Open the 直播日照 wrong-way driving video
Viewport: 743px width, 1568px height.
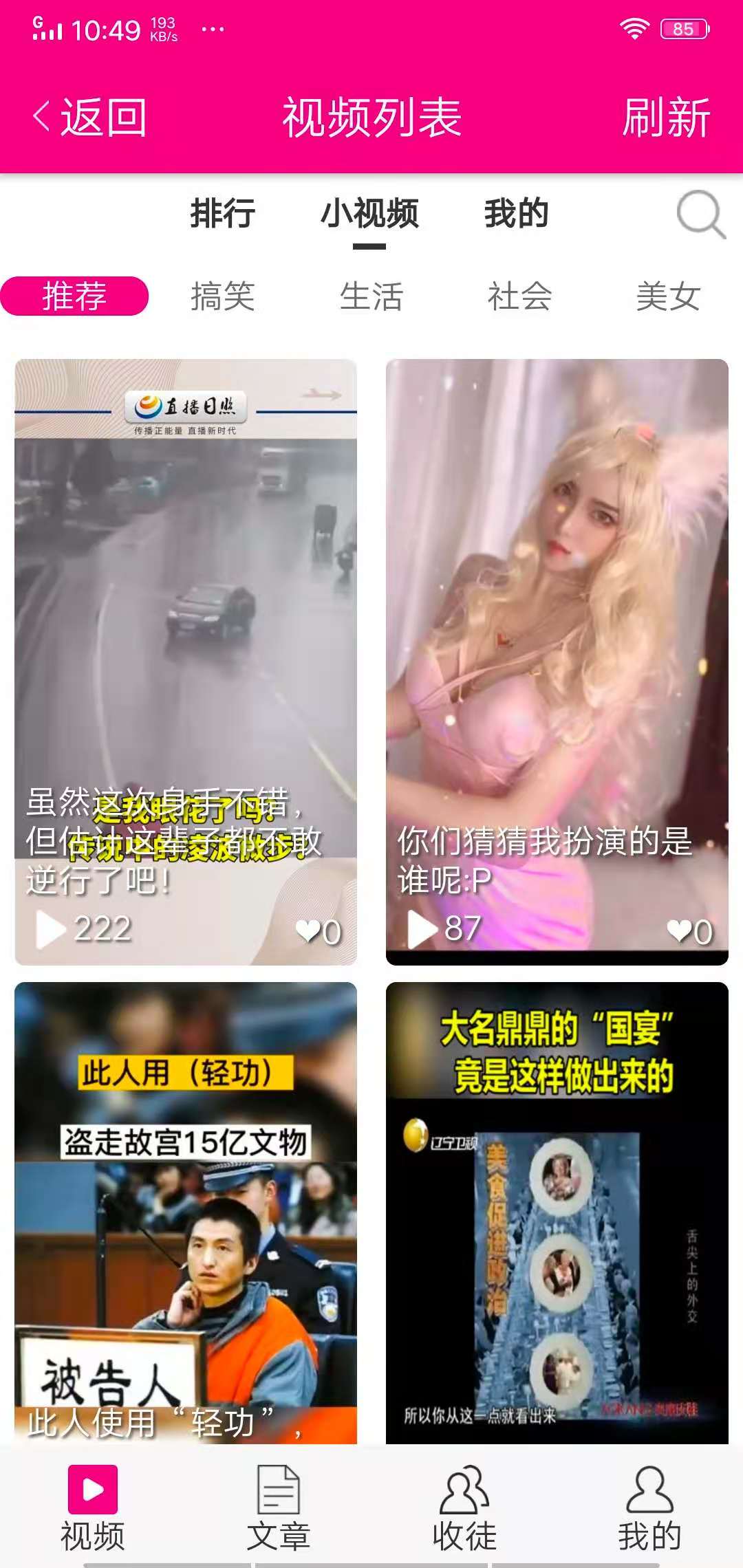[x=186, y=662]
